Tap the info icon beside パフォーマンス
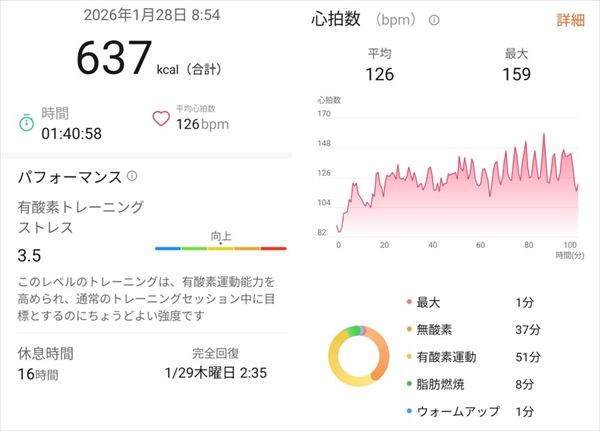The width and height of the screenshot is (600, 431). (x=132, y=177)
